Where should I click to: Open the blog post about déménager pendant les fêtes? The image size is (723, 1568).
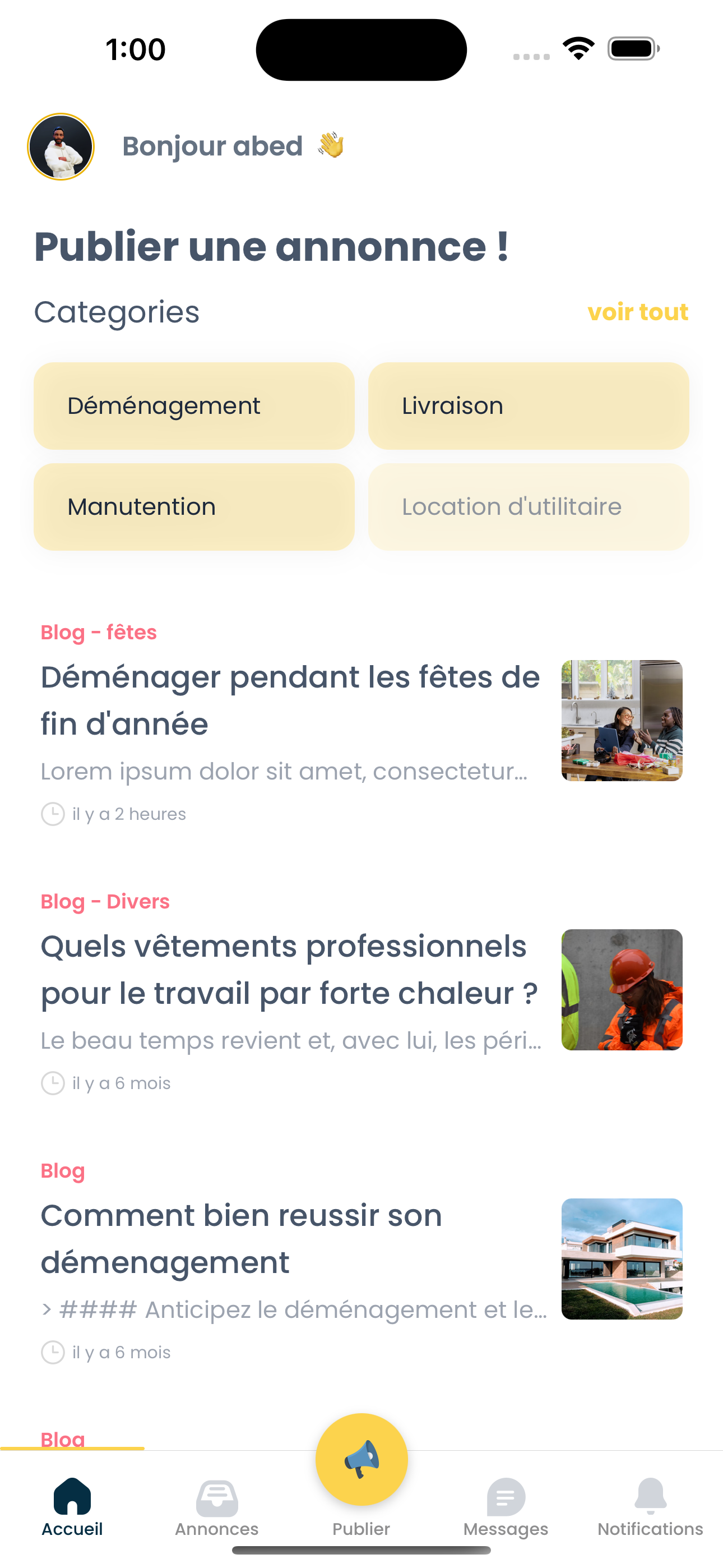[290, 700]
